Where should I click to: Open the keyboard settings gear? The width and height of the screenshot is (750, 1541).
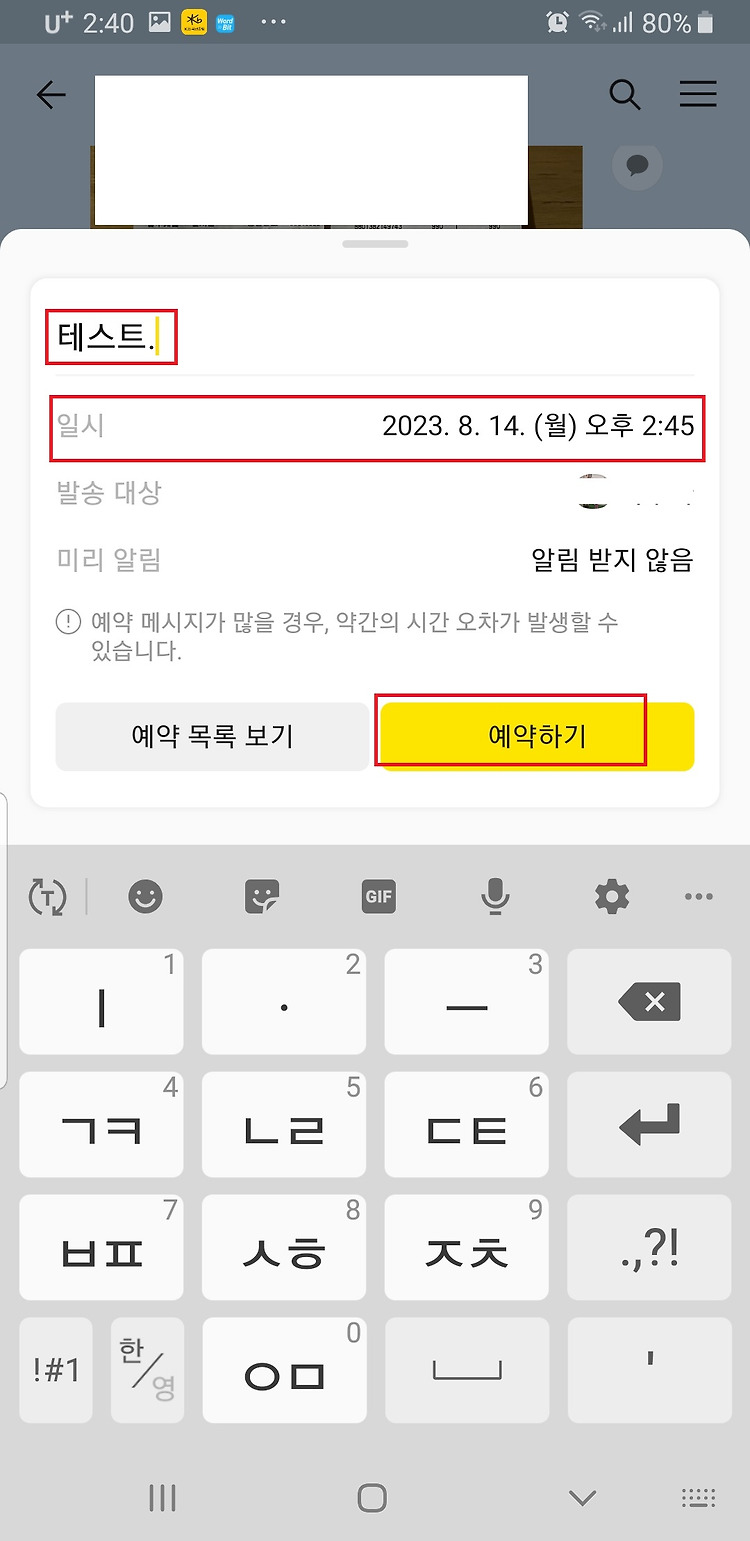click(x=612, y=897)
